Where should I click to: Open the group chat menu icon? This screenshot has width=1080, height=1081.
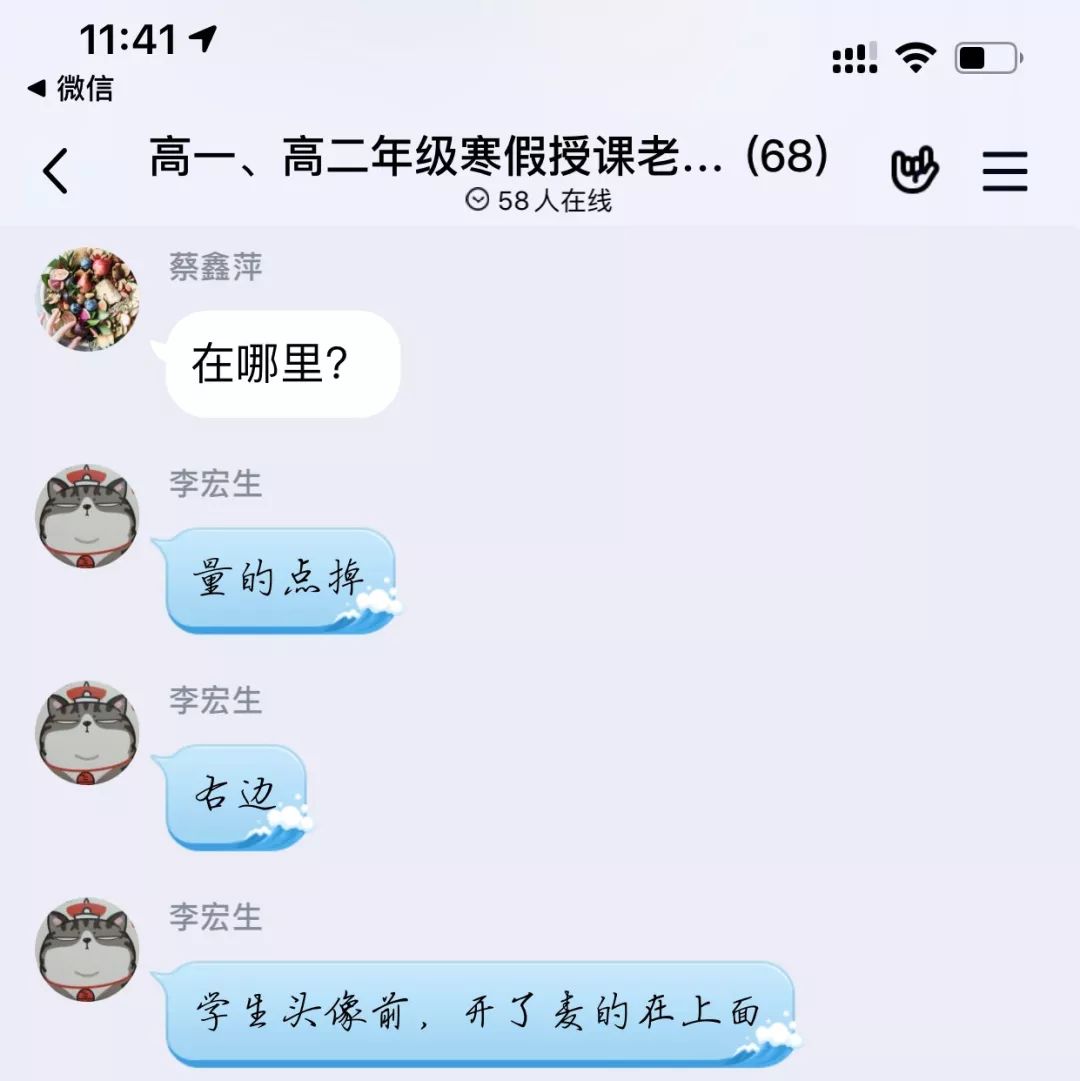pos(1004,171)
